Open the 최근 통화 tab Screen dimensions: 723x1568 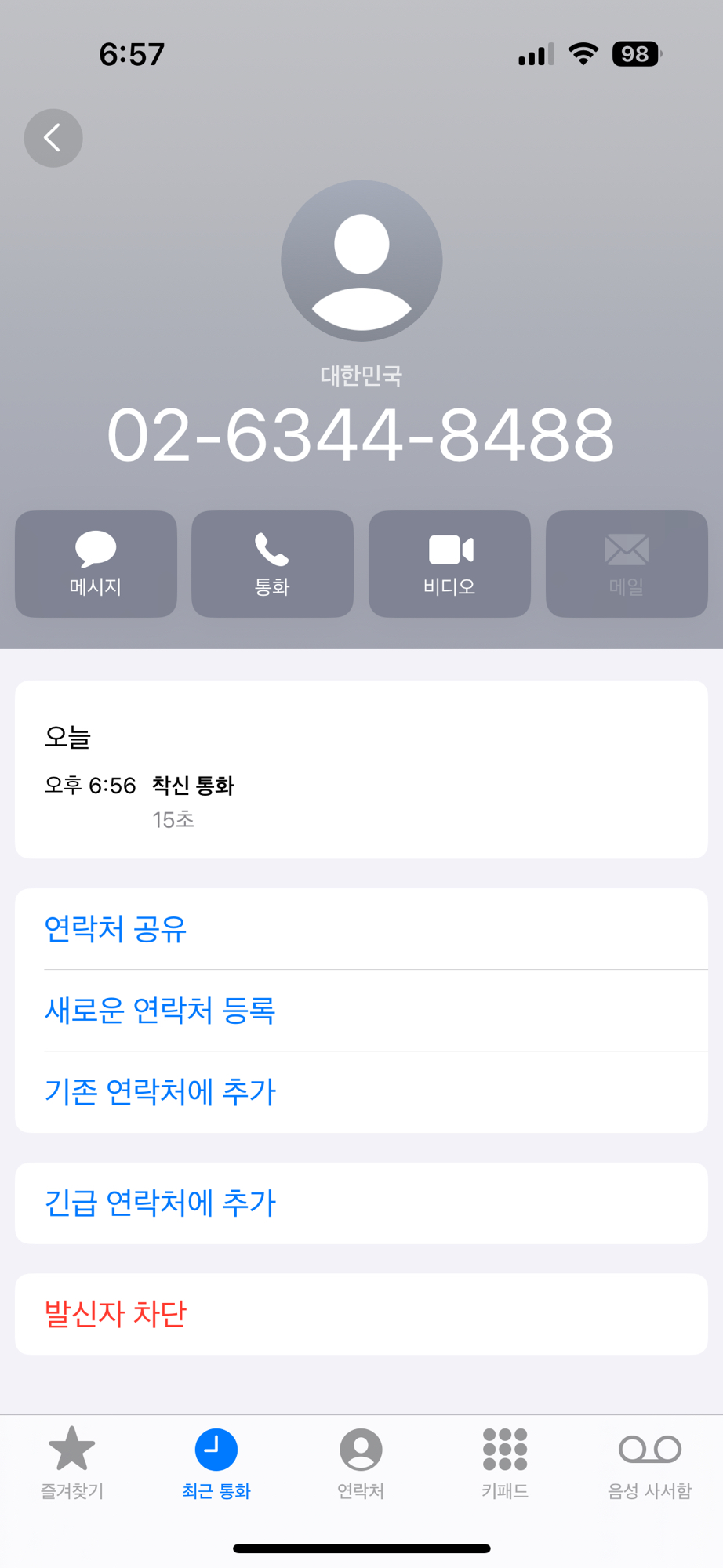[216, 1462]
